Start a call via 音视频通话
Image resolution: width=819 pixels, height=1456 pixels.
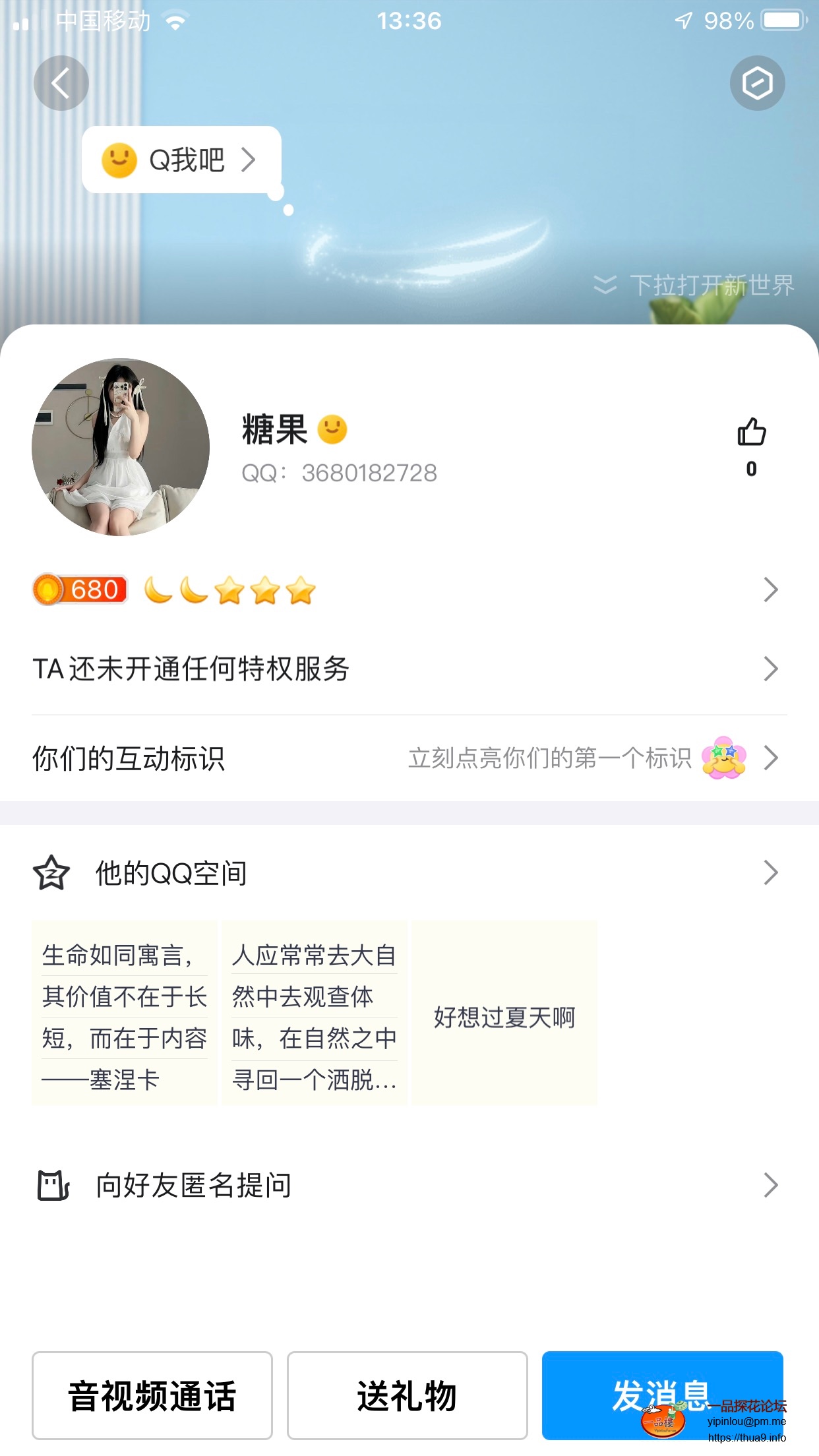pyautogui.click(x=152, y=1395)
